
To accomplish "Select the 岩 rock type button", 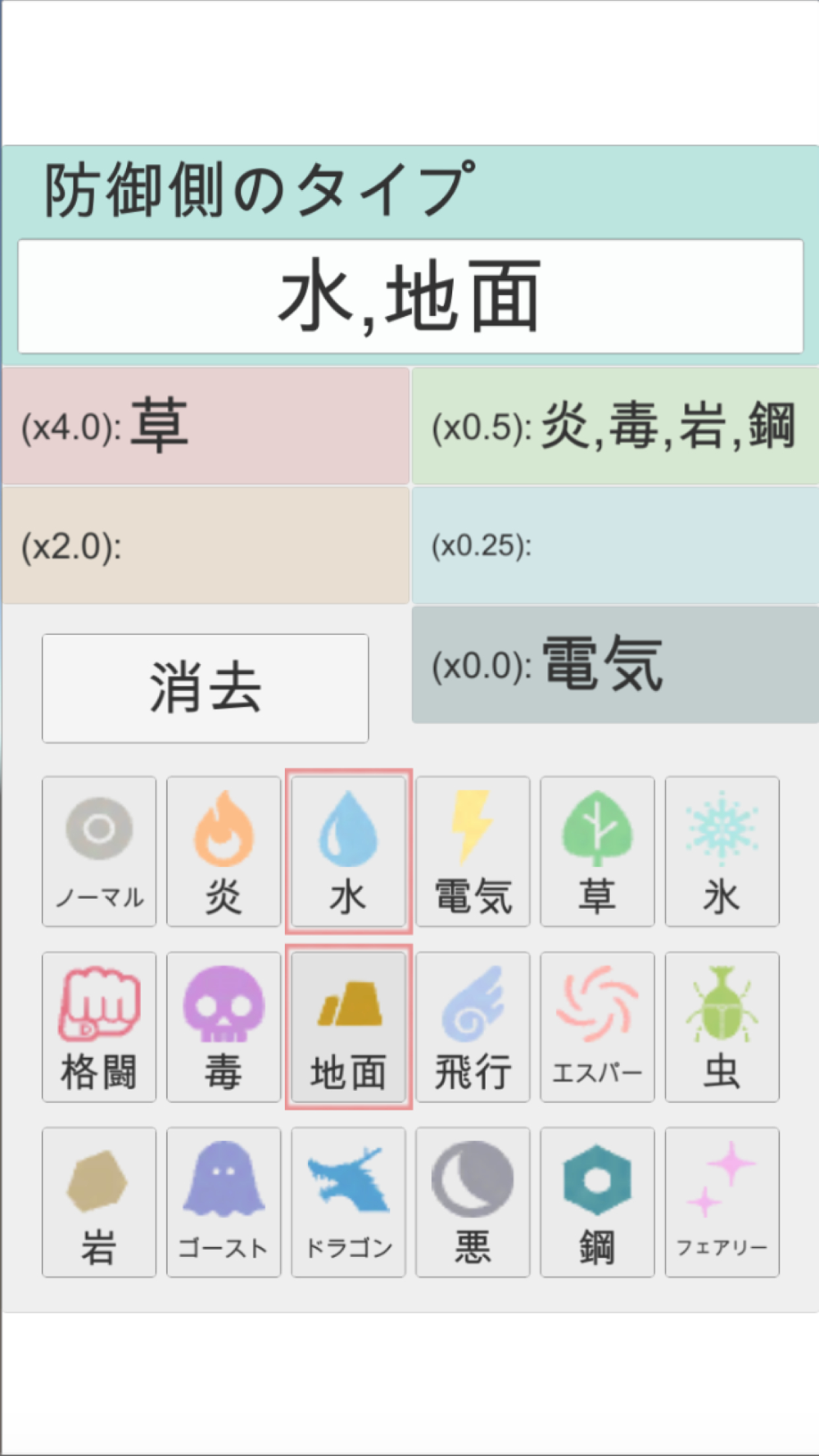I will tap(99, 1202).
